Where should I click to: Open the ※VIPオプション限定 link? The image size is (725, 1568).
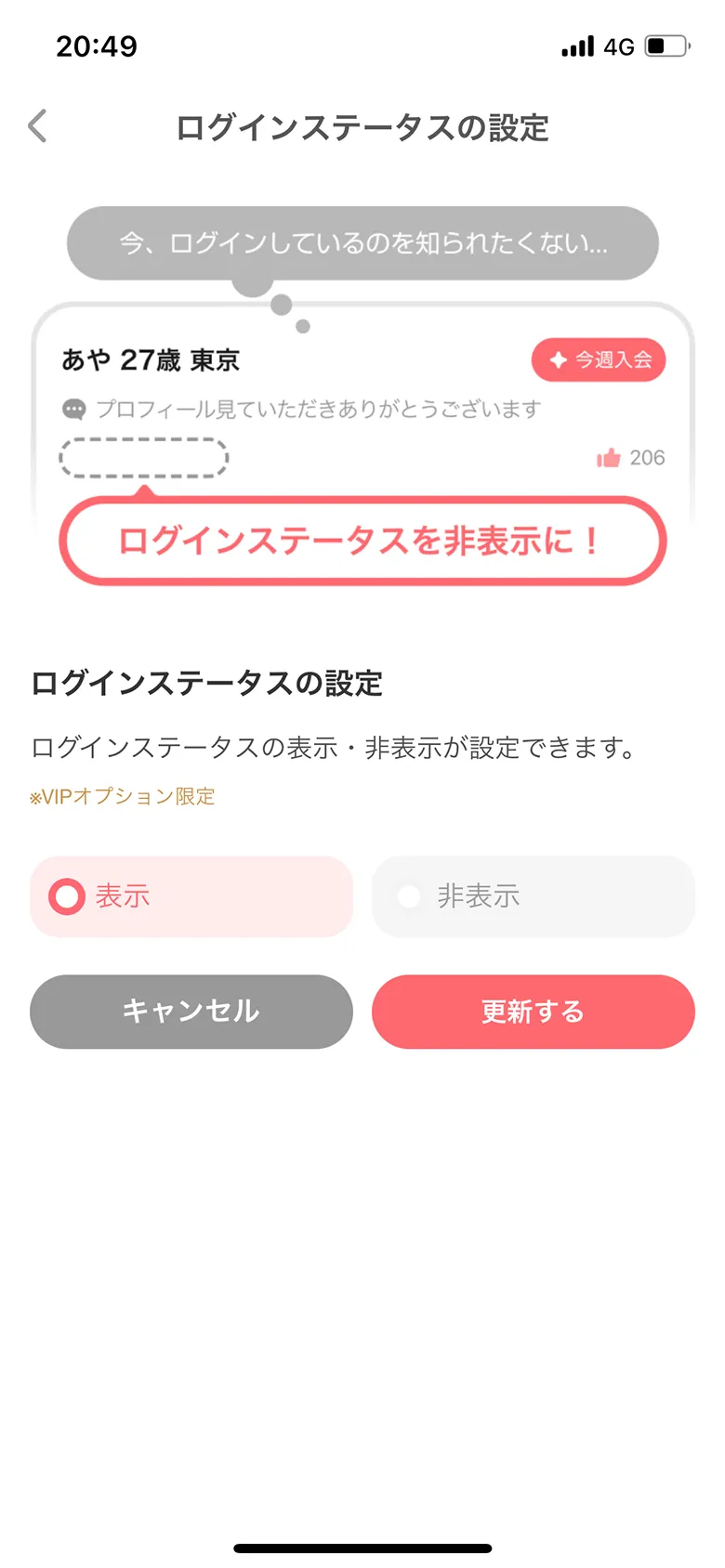122,796
